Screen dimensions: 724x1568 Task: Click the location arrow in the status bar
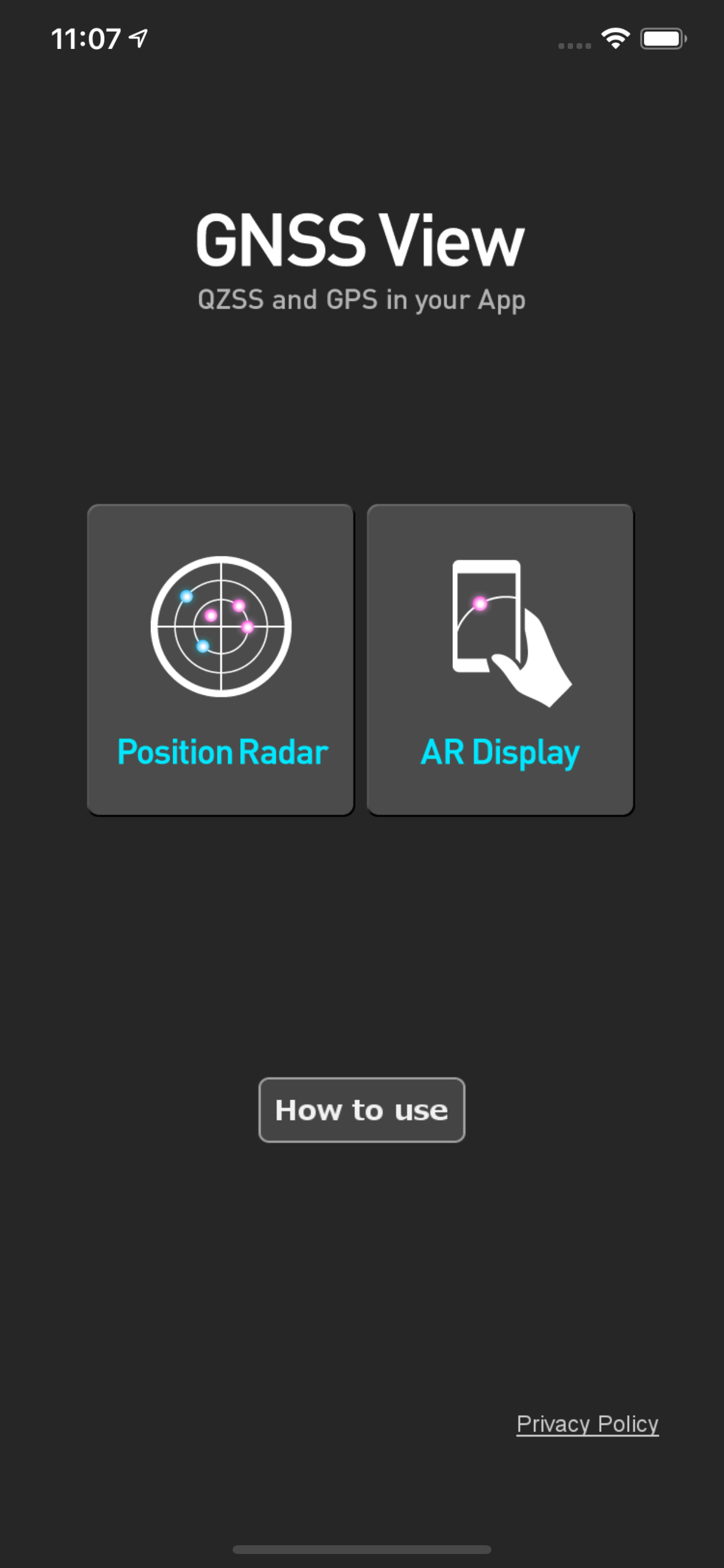tap(139, 38)
